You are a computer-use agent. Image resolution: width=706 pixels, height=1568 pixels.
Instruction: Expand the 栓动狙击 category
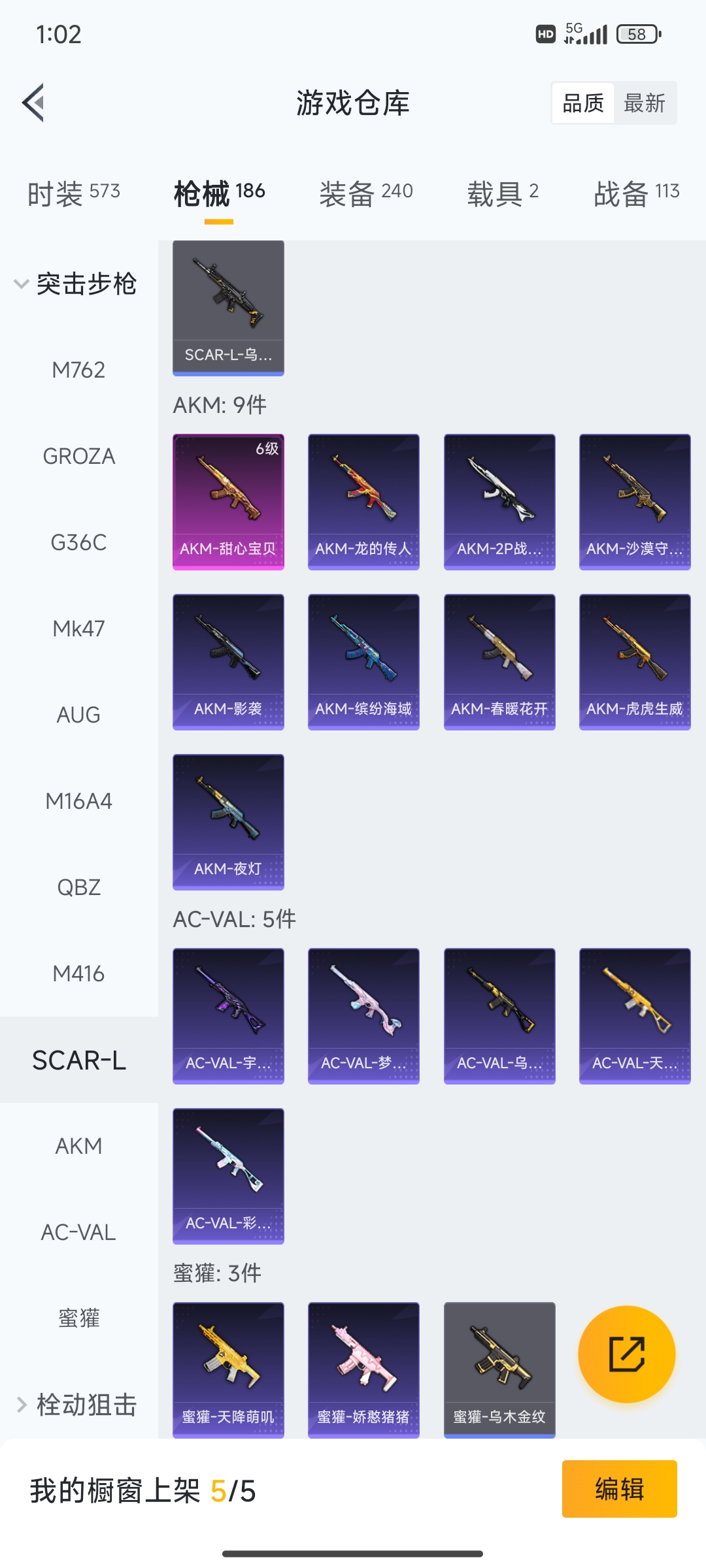[x=75, y=1405]
